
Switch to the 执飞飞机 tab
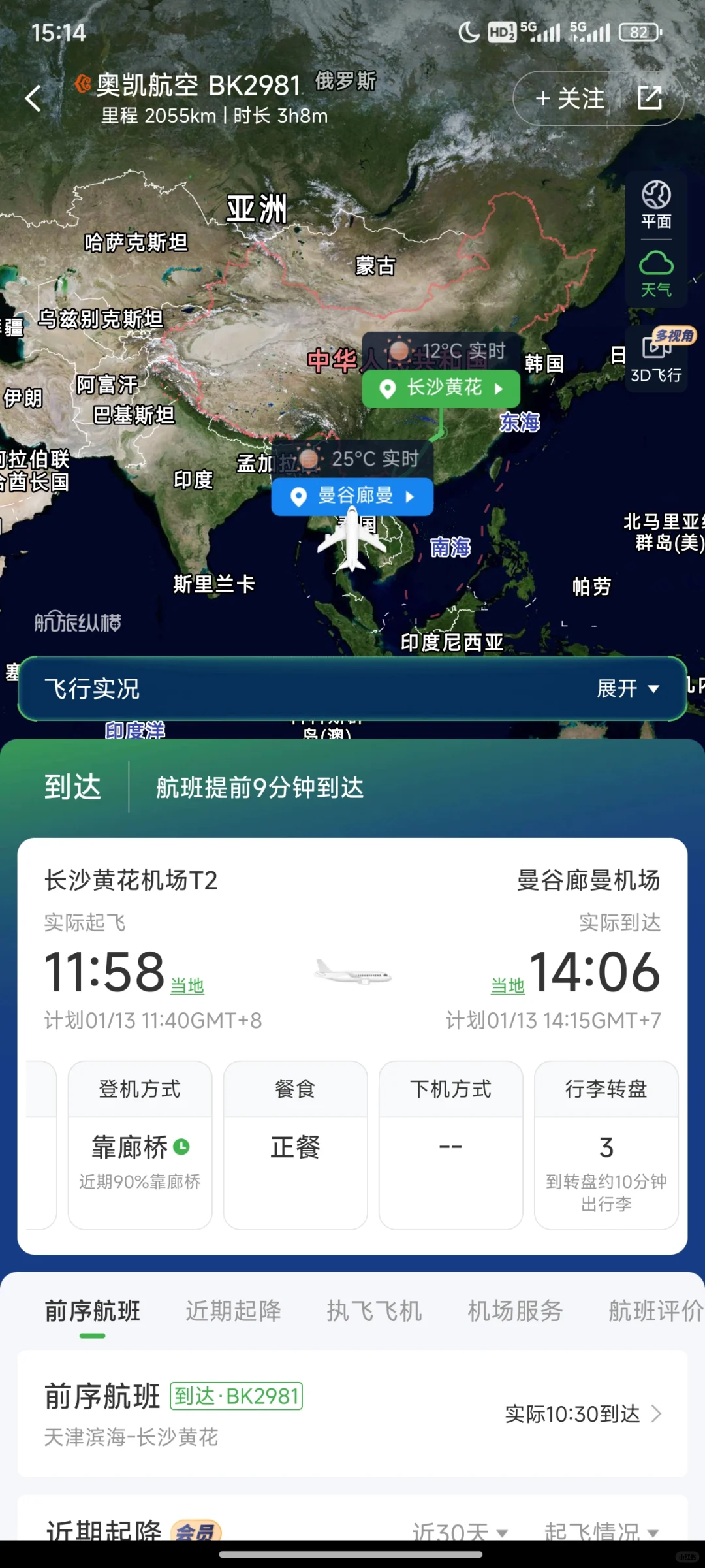click(x=374, y=1310)
